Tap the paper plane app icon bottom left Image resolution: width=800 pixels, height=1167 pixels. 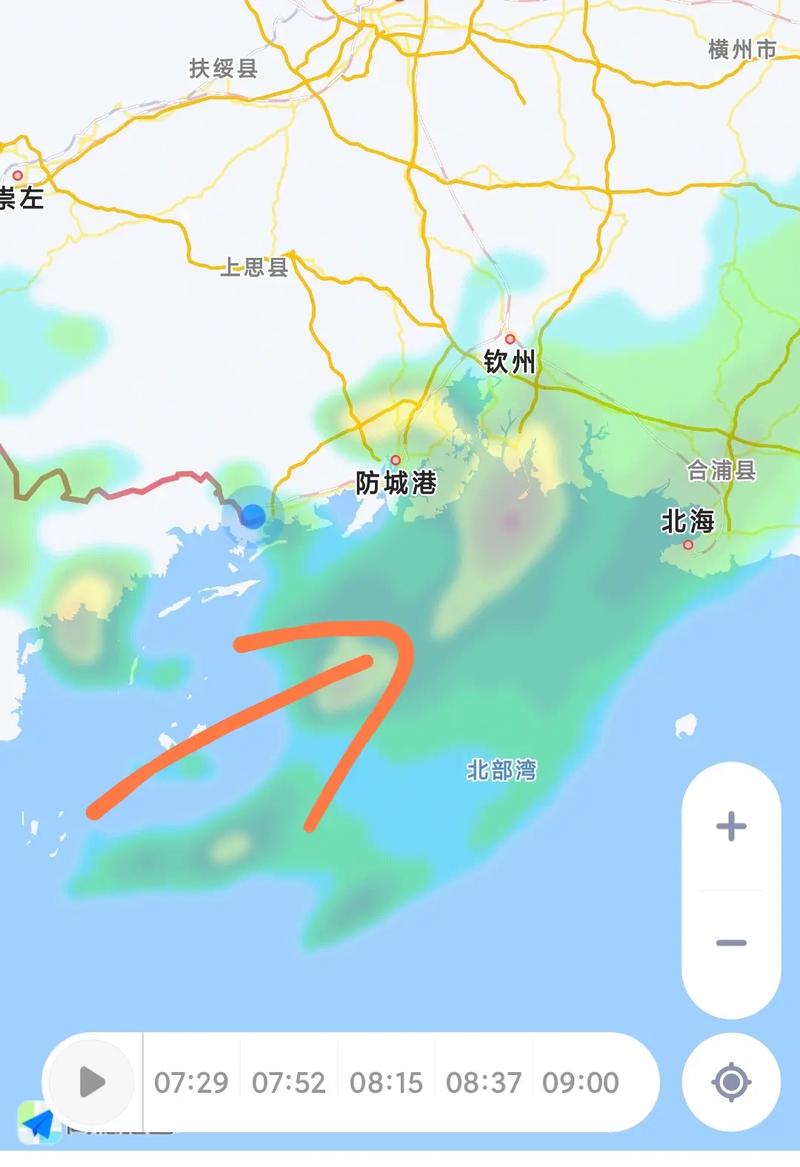click(x=38, y=1124)
